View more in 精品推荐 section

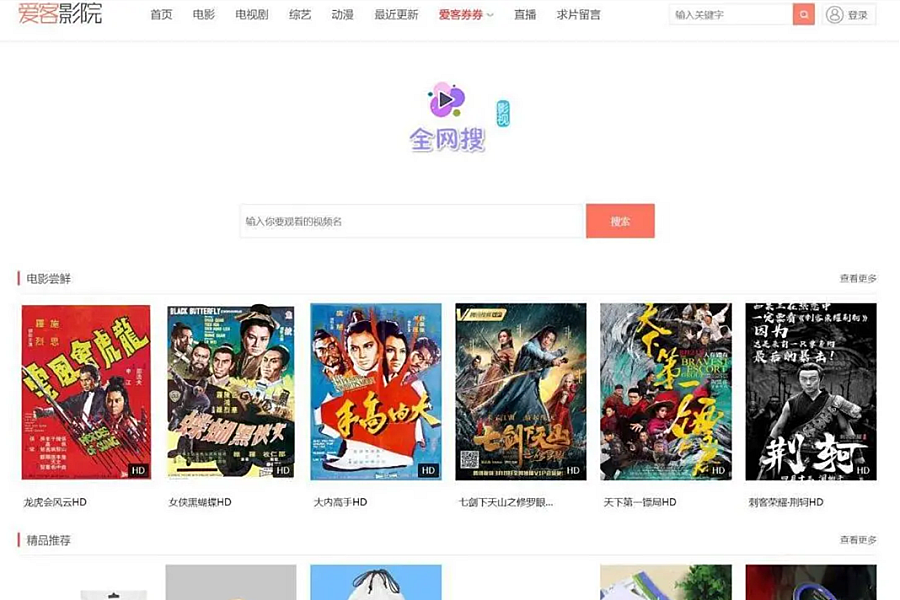(858, 540)
